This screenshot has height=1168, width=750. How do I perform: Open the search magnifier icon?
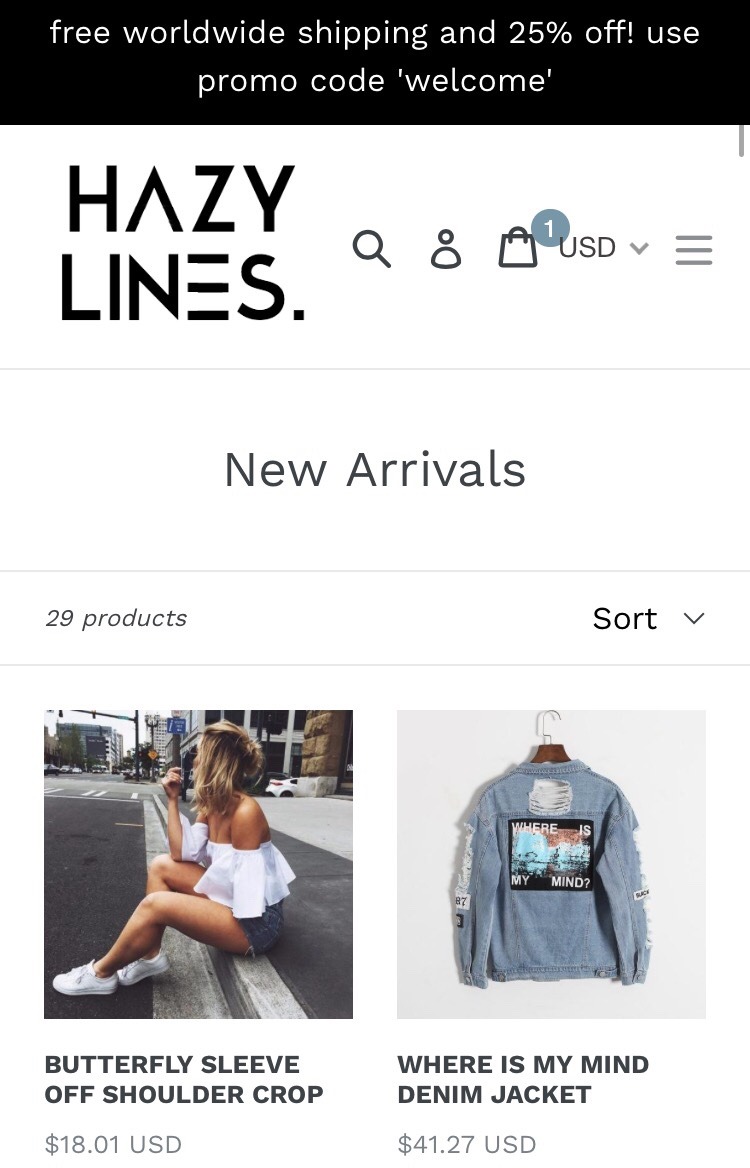[371, 248]
